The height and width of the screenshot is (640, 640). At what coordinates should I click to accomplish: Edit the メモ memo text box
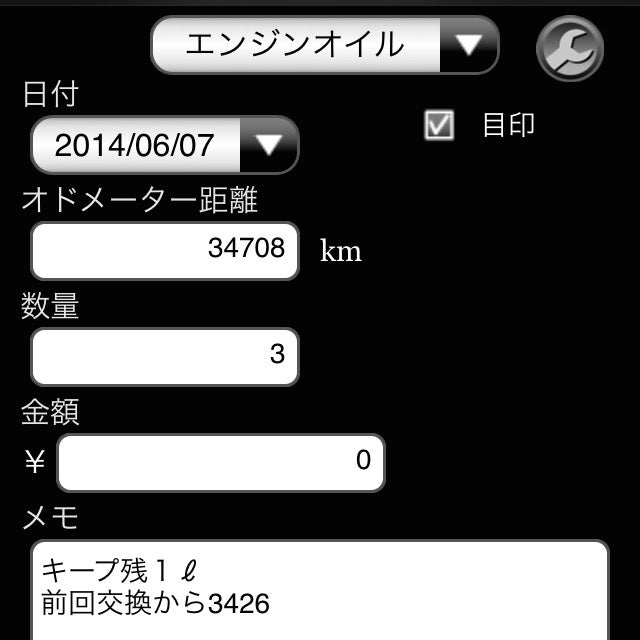320,590
